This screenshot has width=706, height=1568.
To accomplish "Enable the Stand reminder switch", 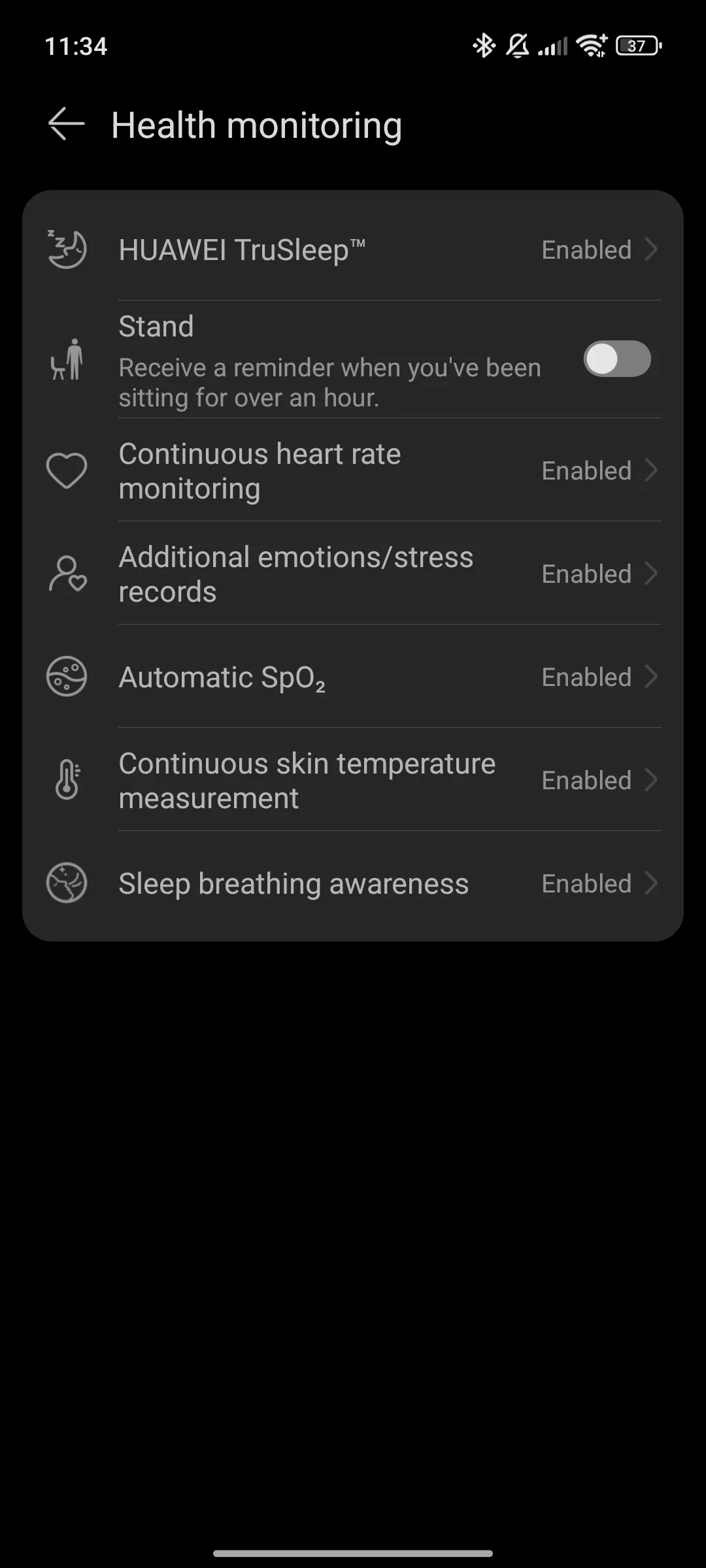I will [616, 359].
